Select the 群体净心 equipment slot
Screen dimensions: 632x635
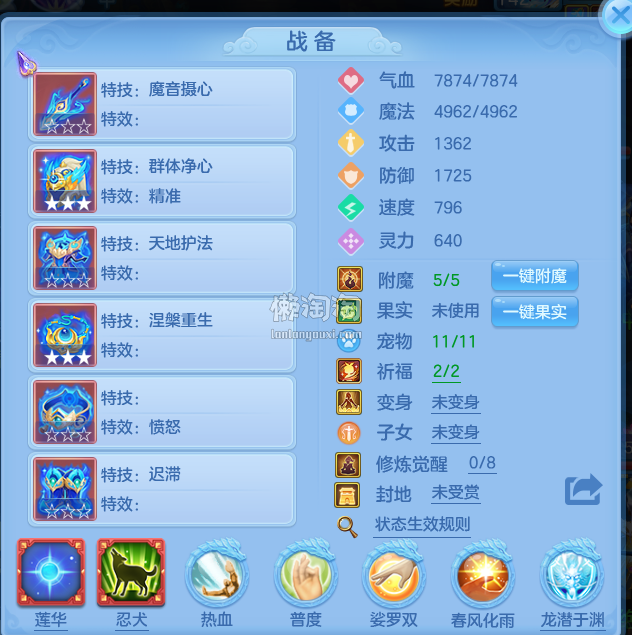point(163,181)
